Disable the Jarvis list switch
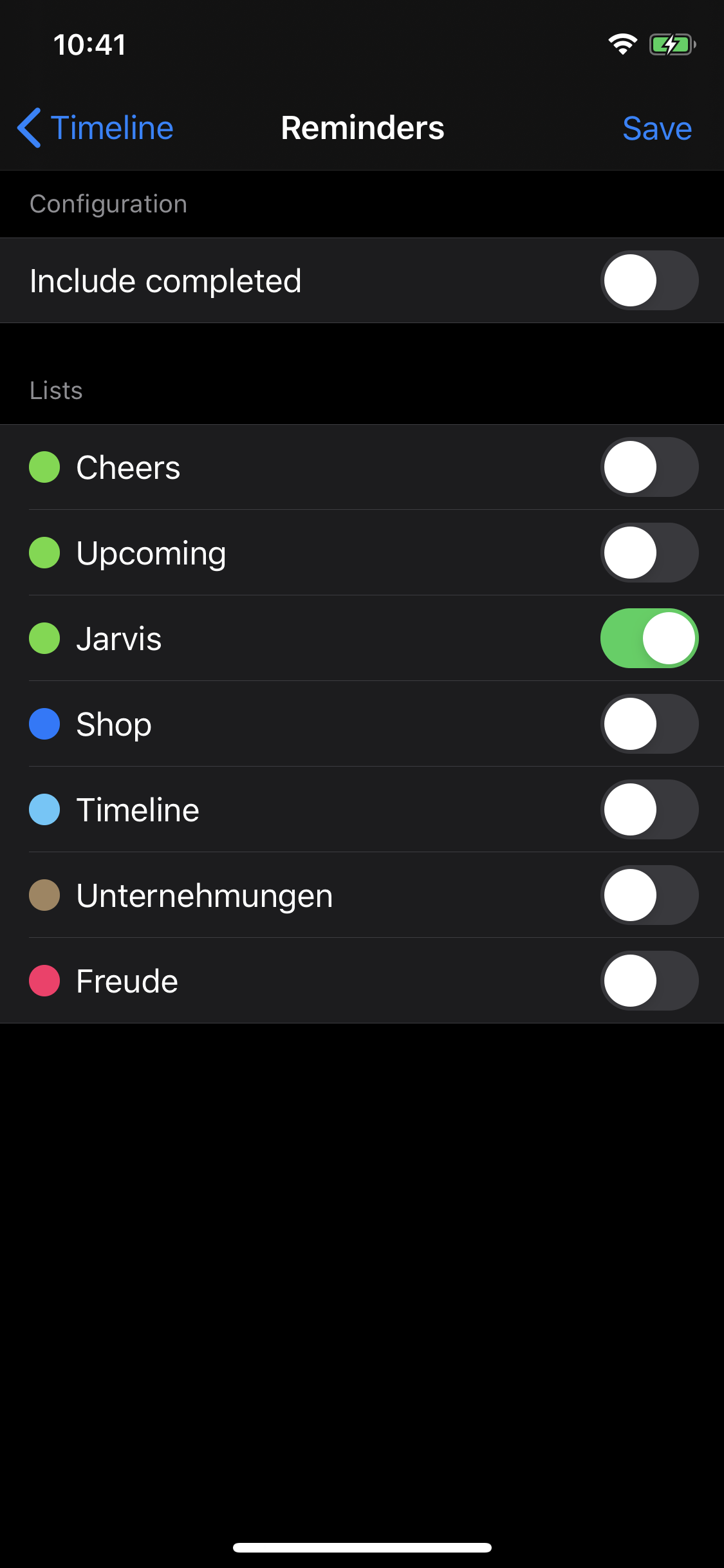The image size is (724, 1568). tap(649, 639)
